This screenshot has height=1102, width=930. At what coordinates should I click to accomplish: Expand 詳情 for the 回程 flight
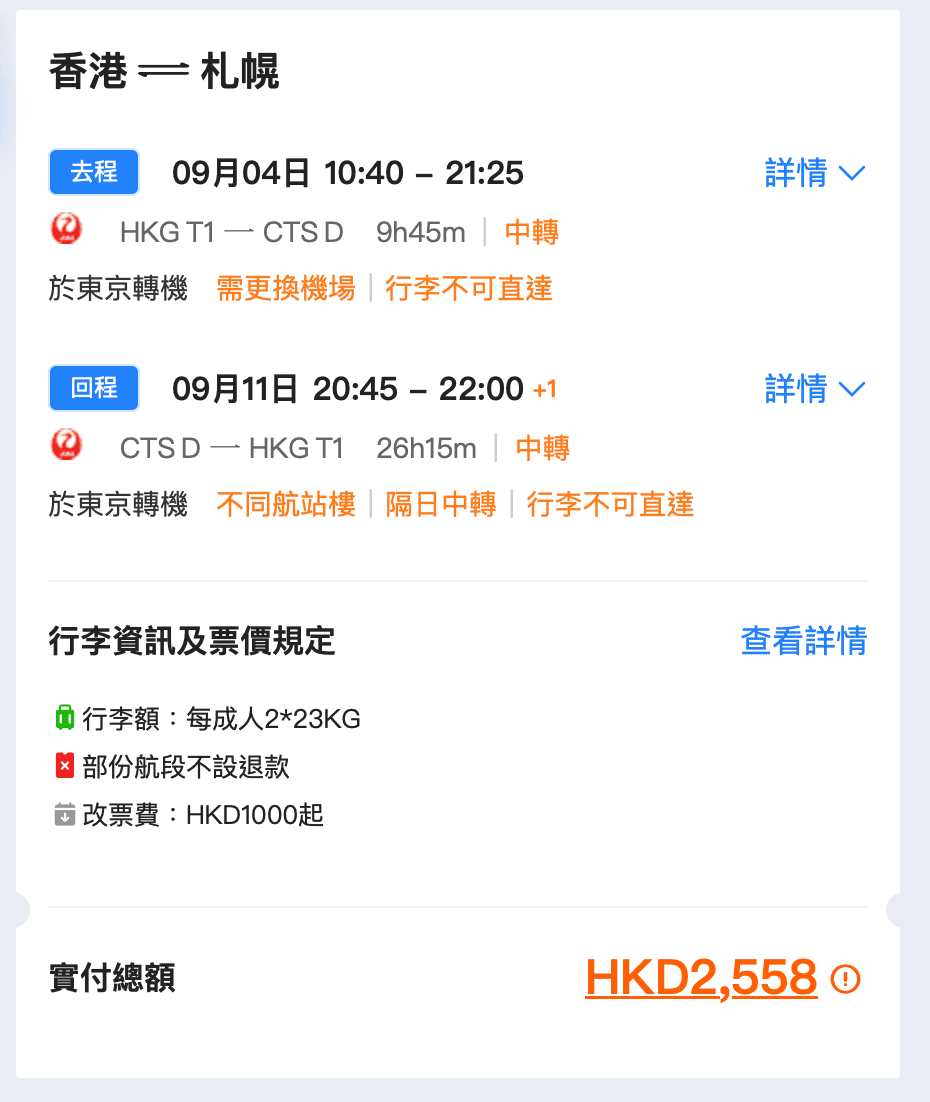tap(814, 388)
